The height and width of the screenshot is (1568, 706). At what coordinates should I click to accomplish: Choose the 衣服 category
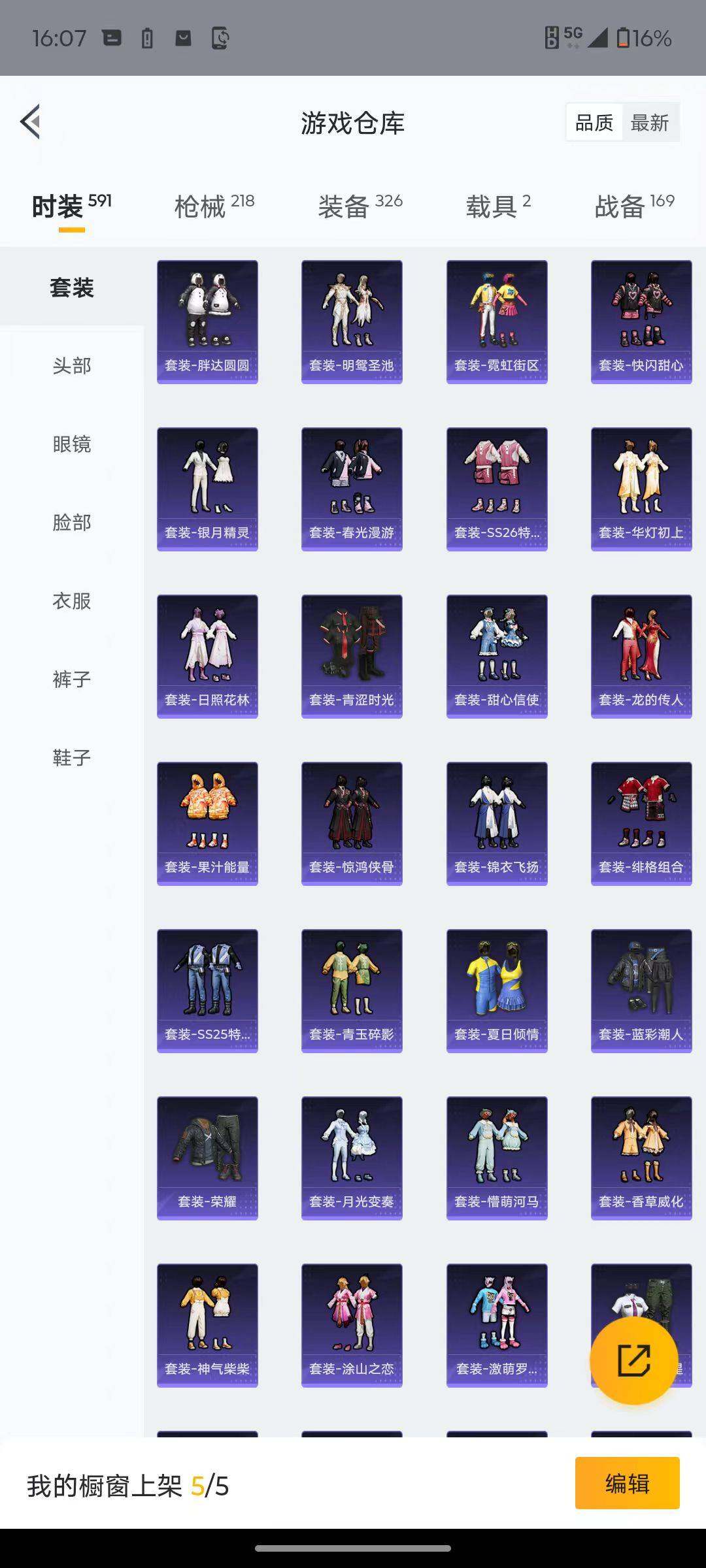(72, 601)
